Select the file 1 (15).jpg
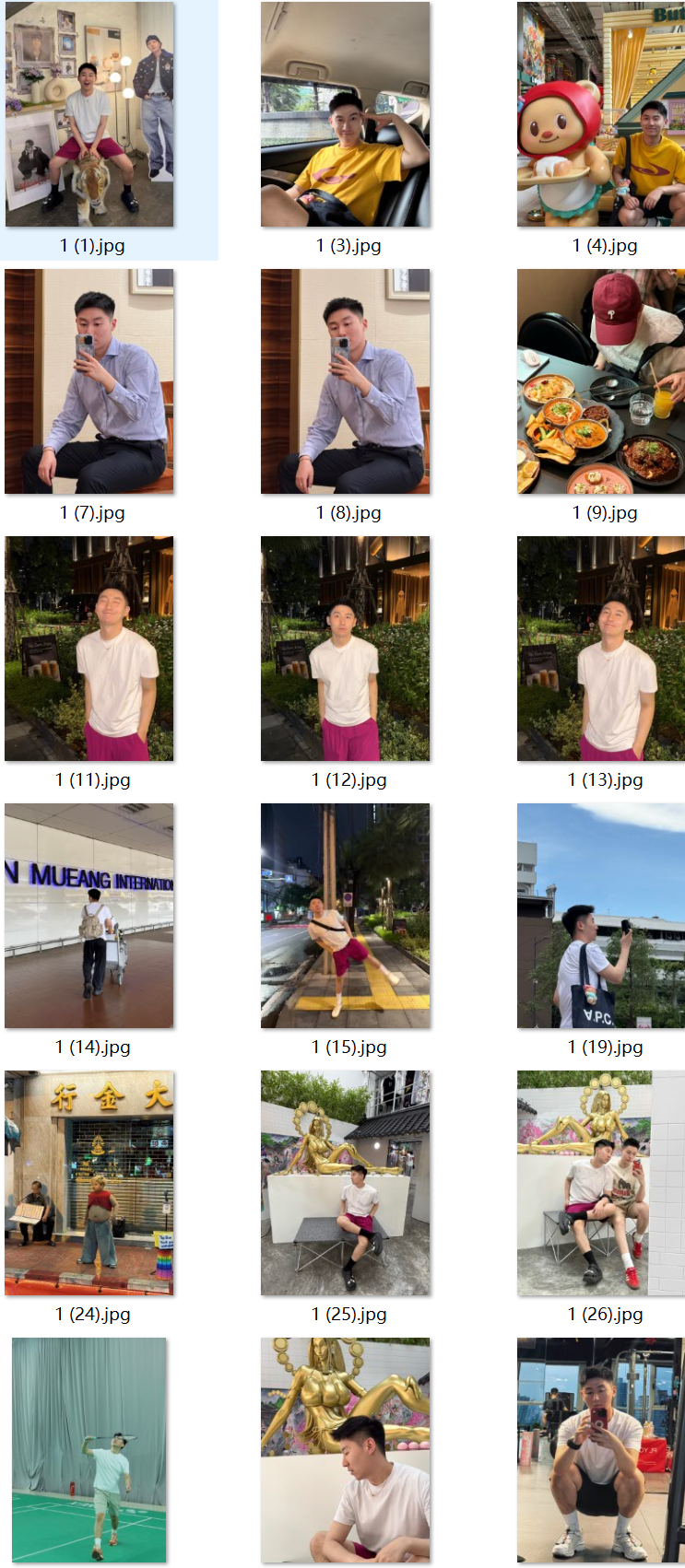 tap(345, 916)
